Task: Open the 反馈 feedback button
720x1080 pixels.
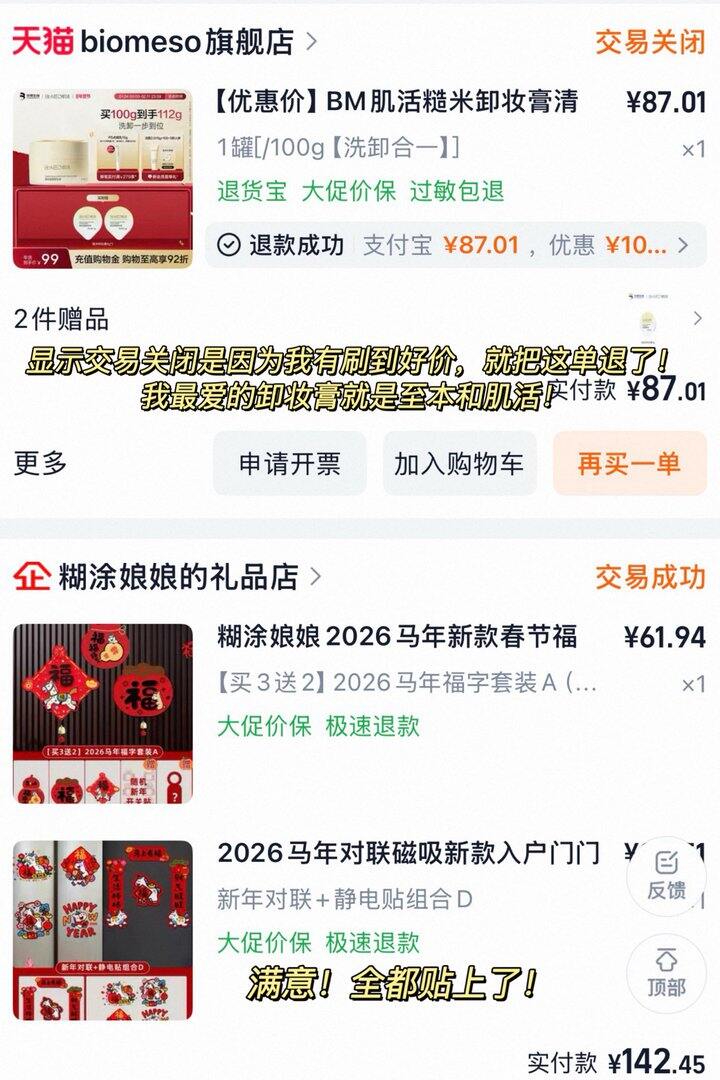Action: tap(666, 875)
